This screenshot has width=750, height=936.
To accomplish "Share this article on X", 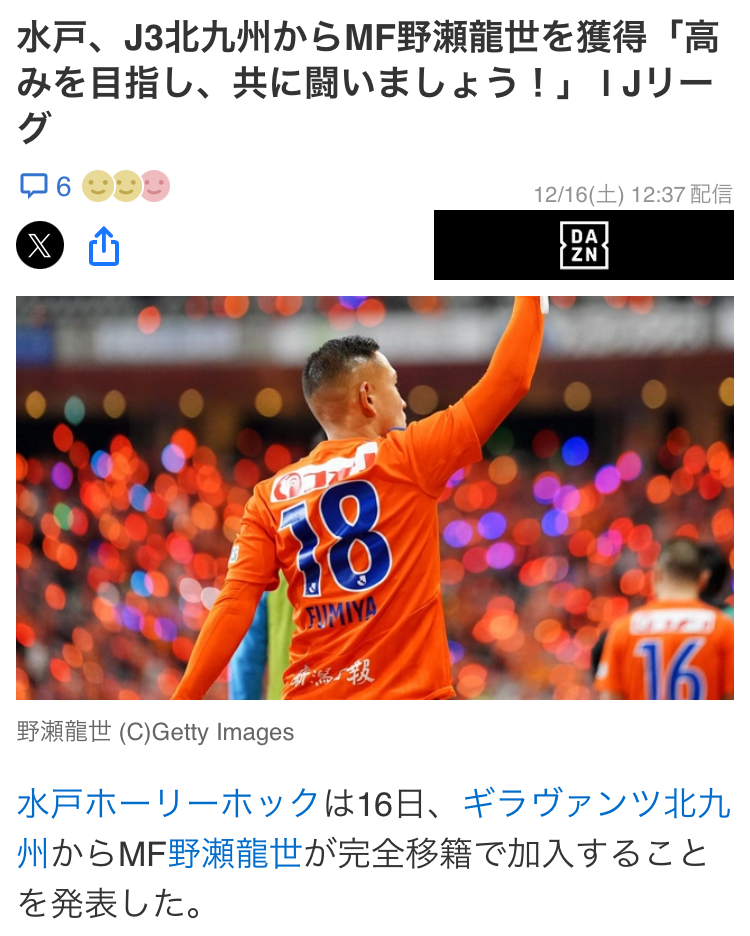I will (x=40, y=245).
